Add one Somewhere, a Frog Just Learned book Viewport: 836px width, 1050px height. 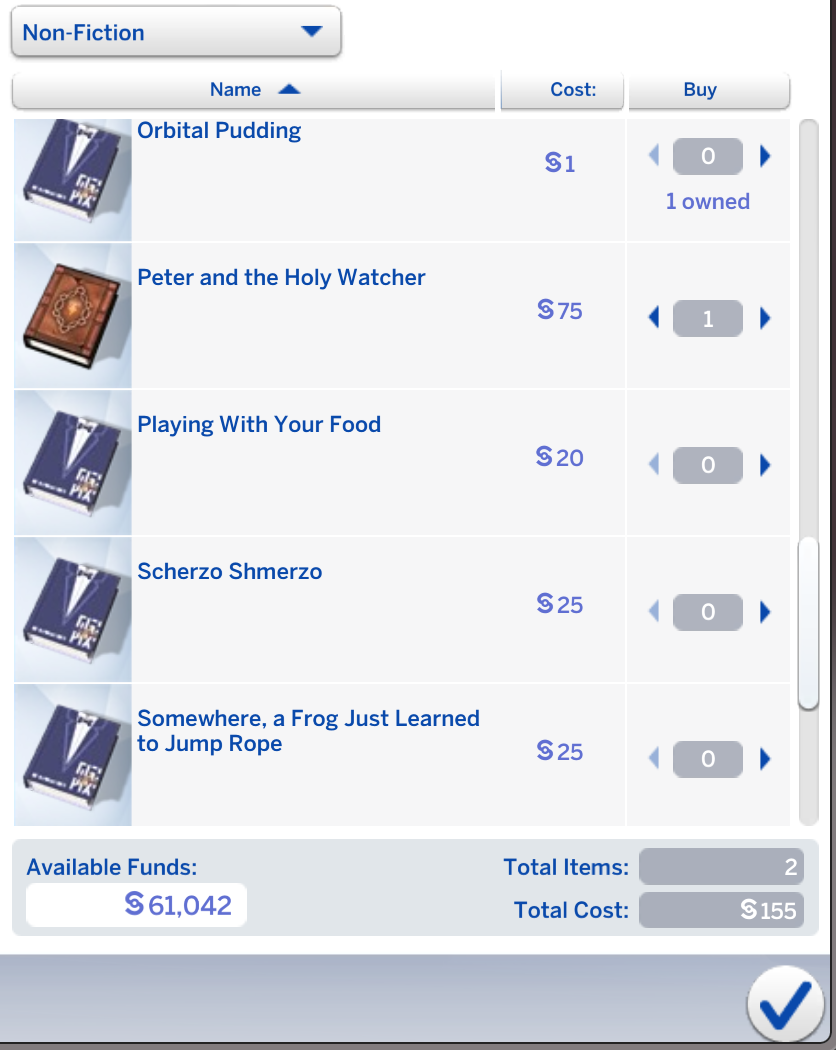(x=766, y=759)
